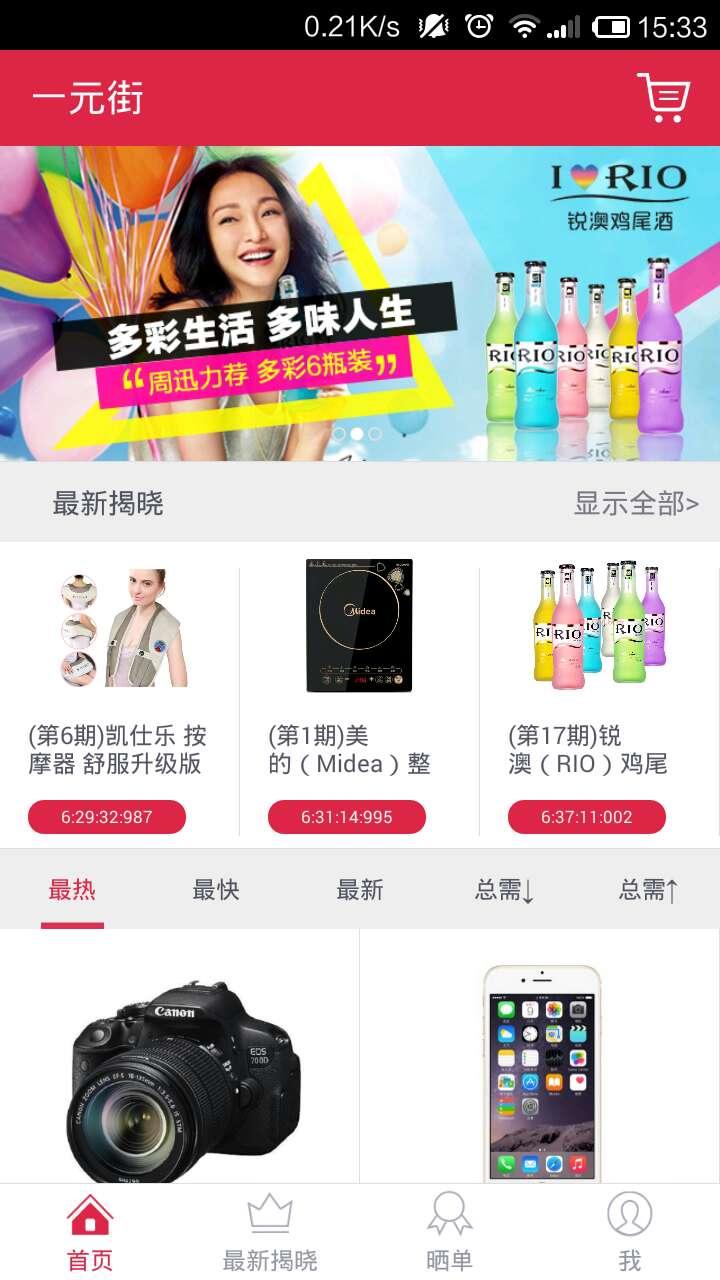This screenshot has height=1280, width=720.
Task: Toggle 总需 descending sort order
Action: [505, 890]
